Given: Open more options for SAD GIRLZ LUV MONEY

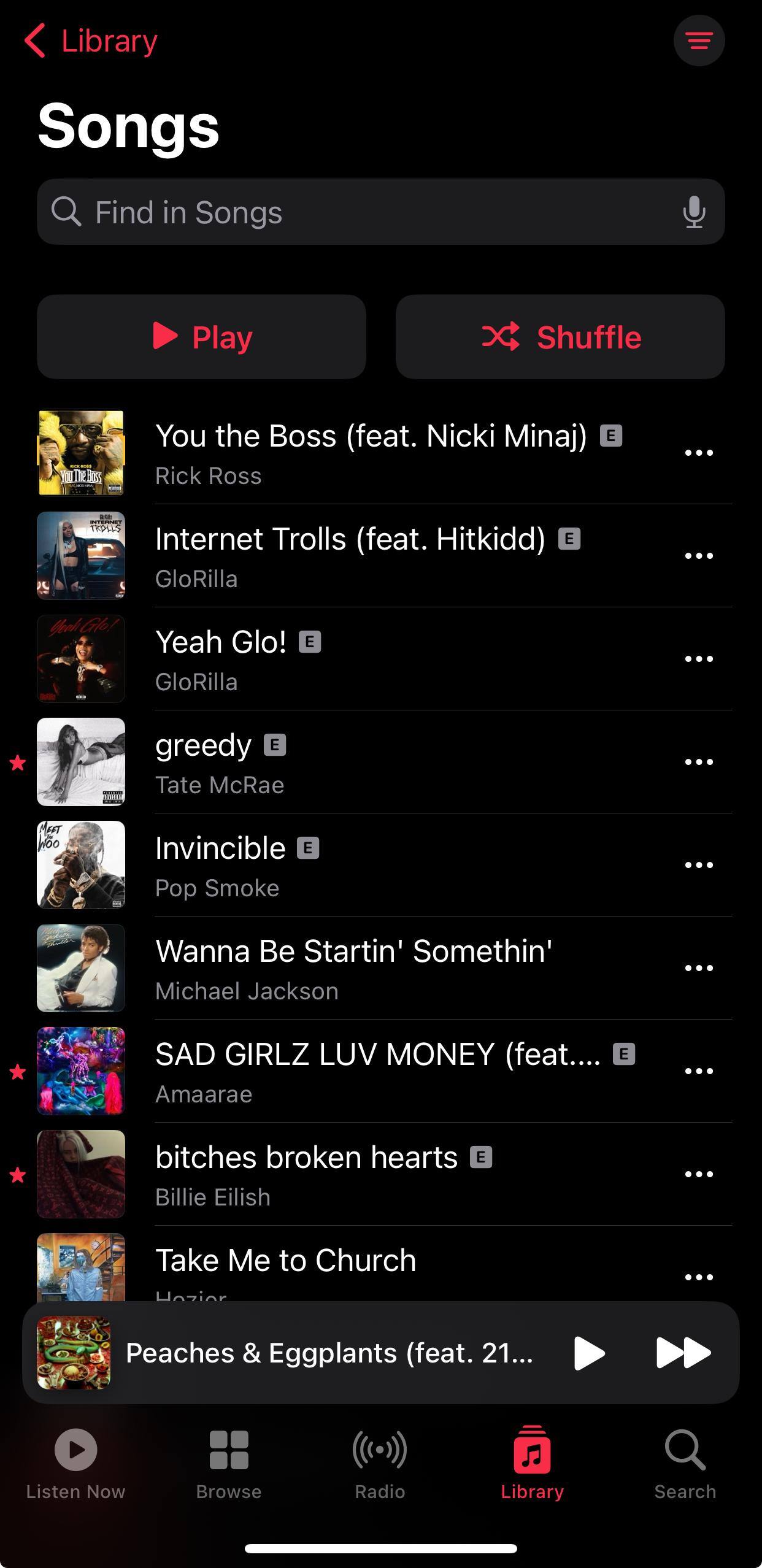Looking at the screenshot, I should pyautogui.click(x=699, y=1071).
